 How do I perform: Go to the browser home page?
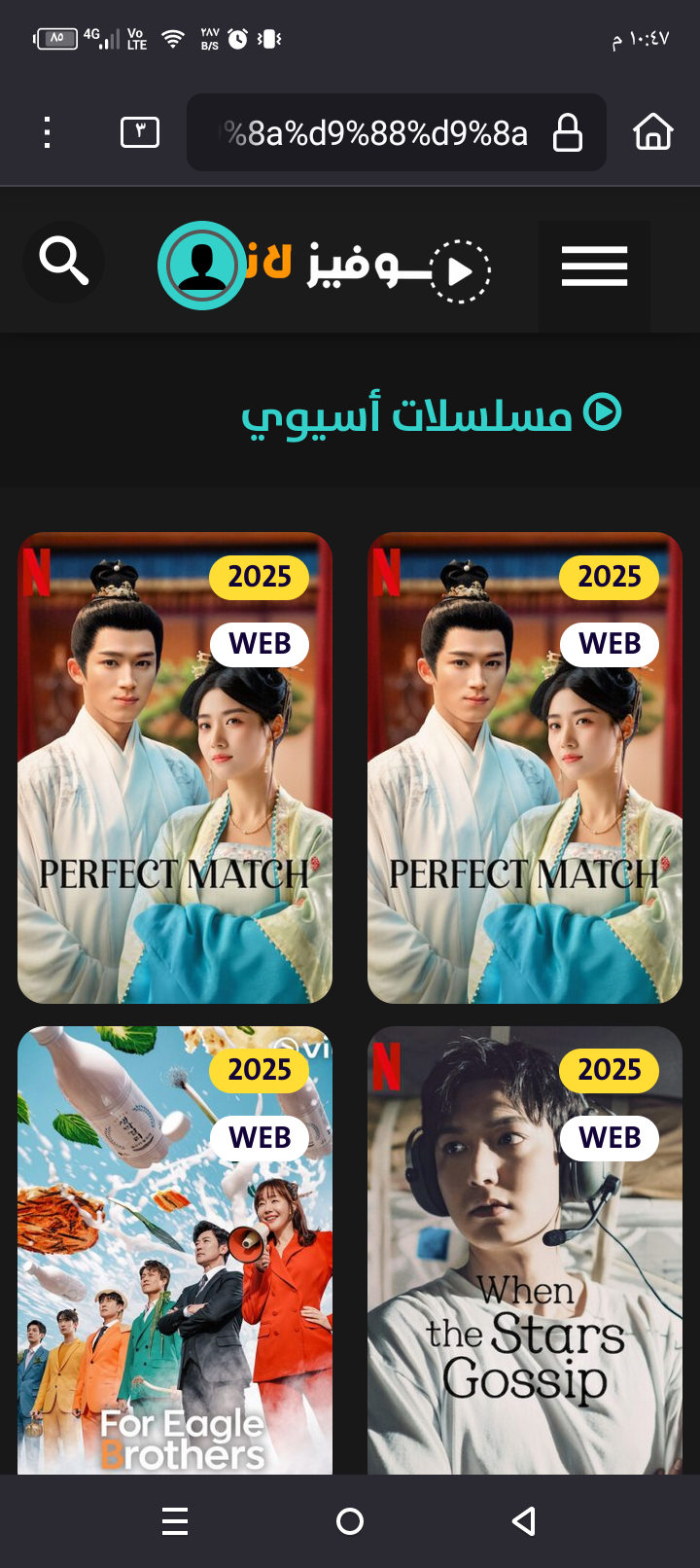click(653, 131)
